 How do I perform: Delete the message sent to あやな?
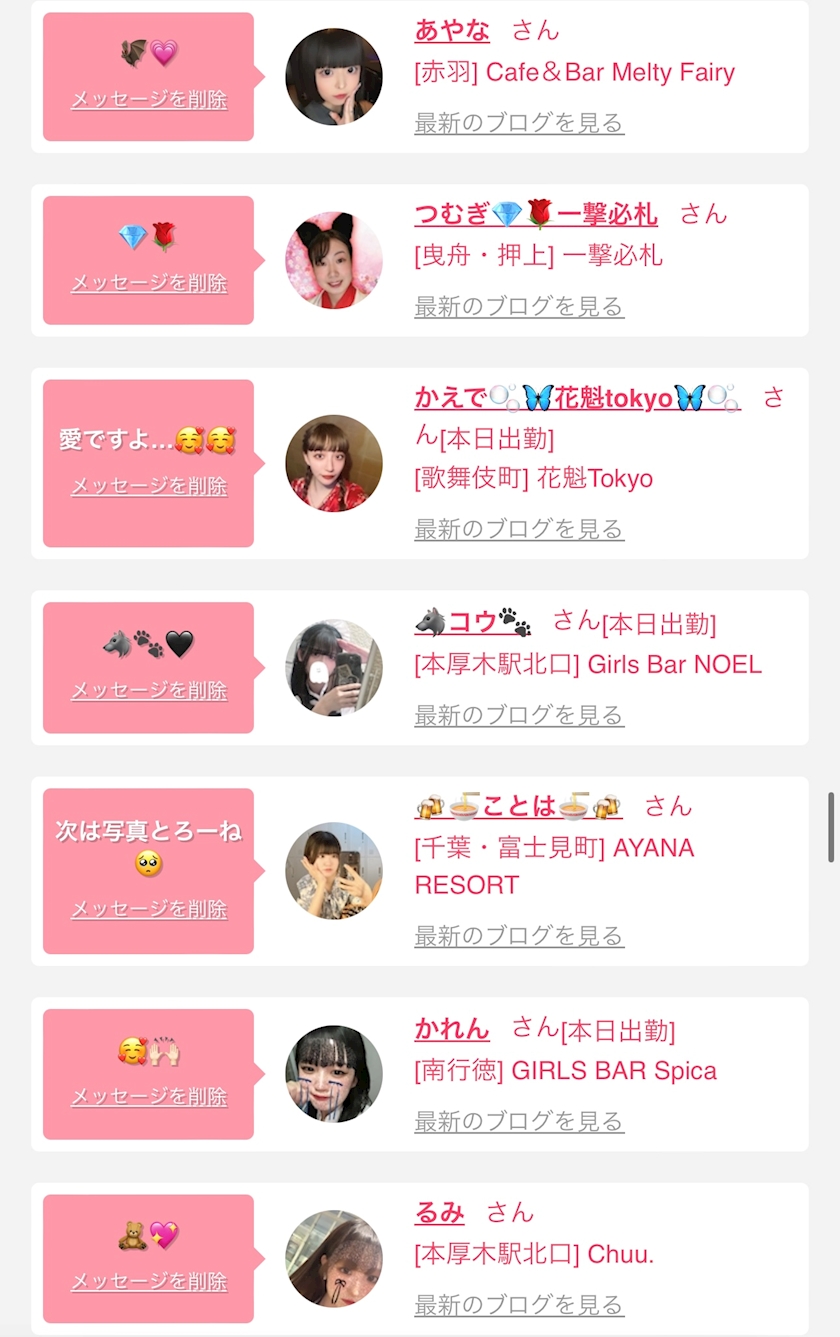(149, 100)
